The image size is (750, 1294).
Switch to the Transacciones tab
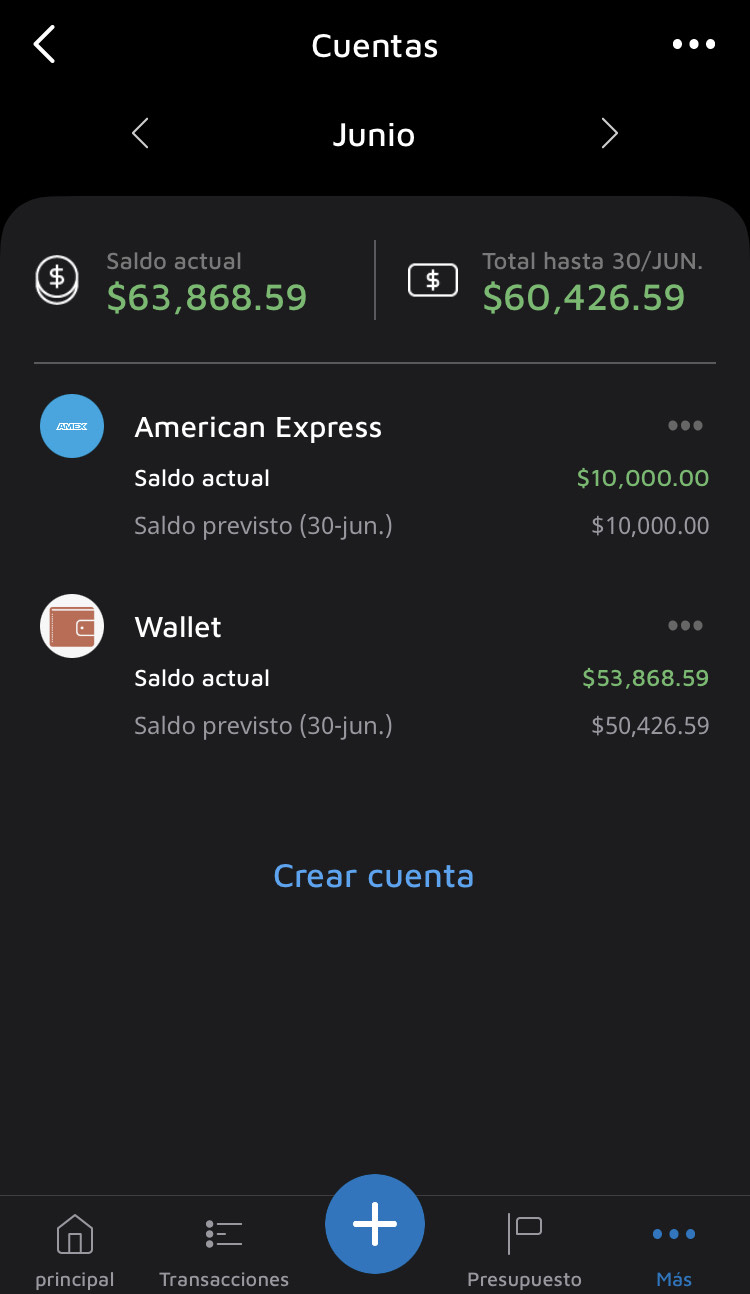[224, 1249]
